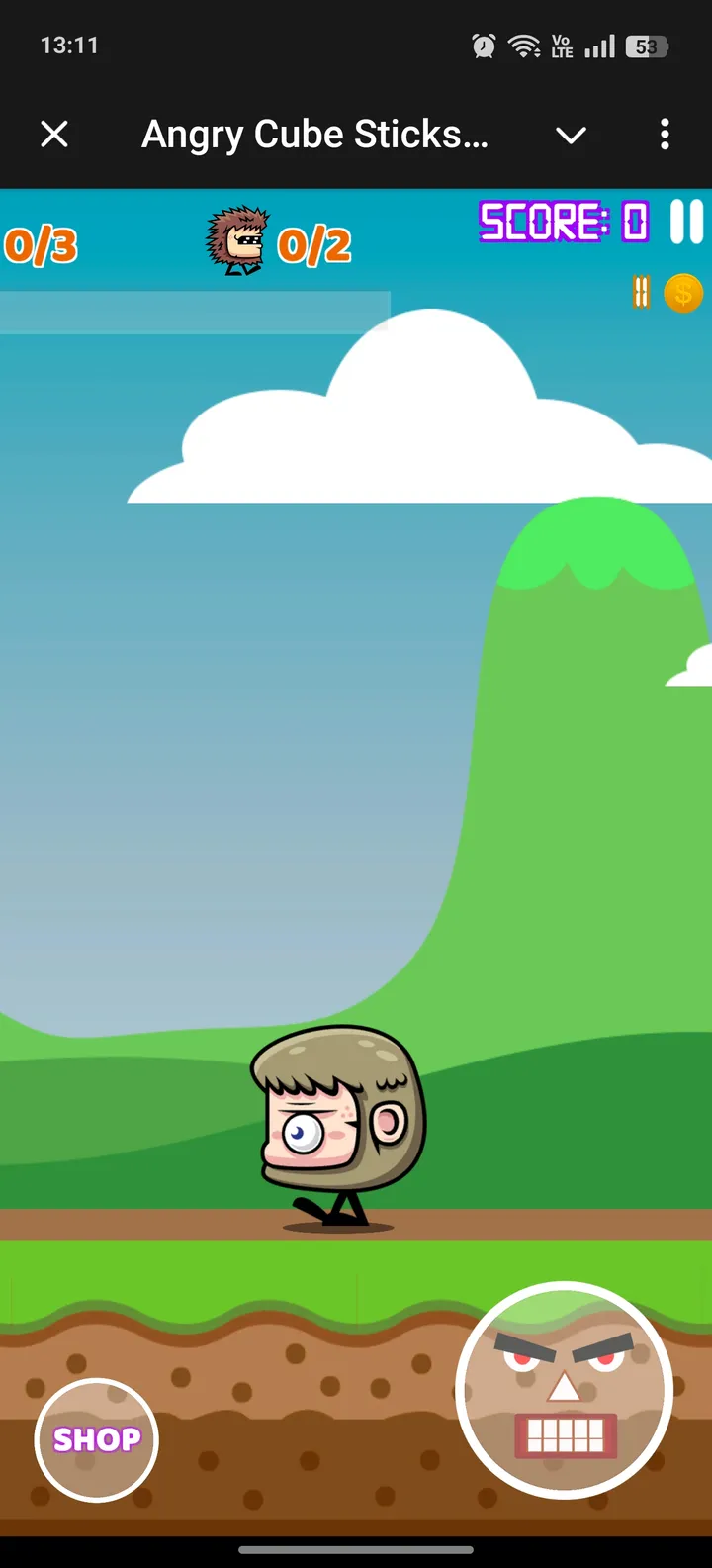Open the three-dot overflow menu
Image resolution: width=712 pixels, height=1568 pixels.
click(x=665, y=134)
